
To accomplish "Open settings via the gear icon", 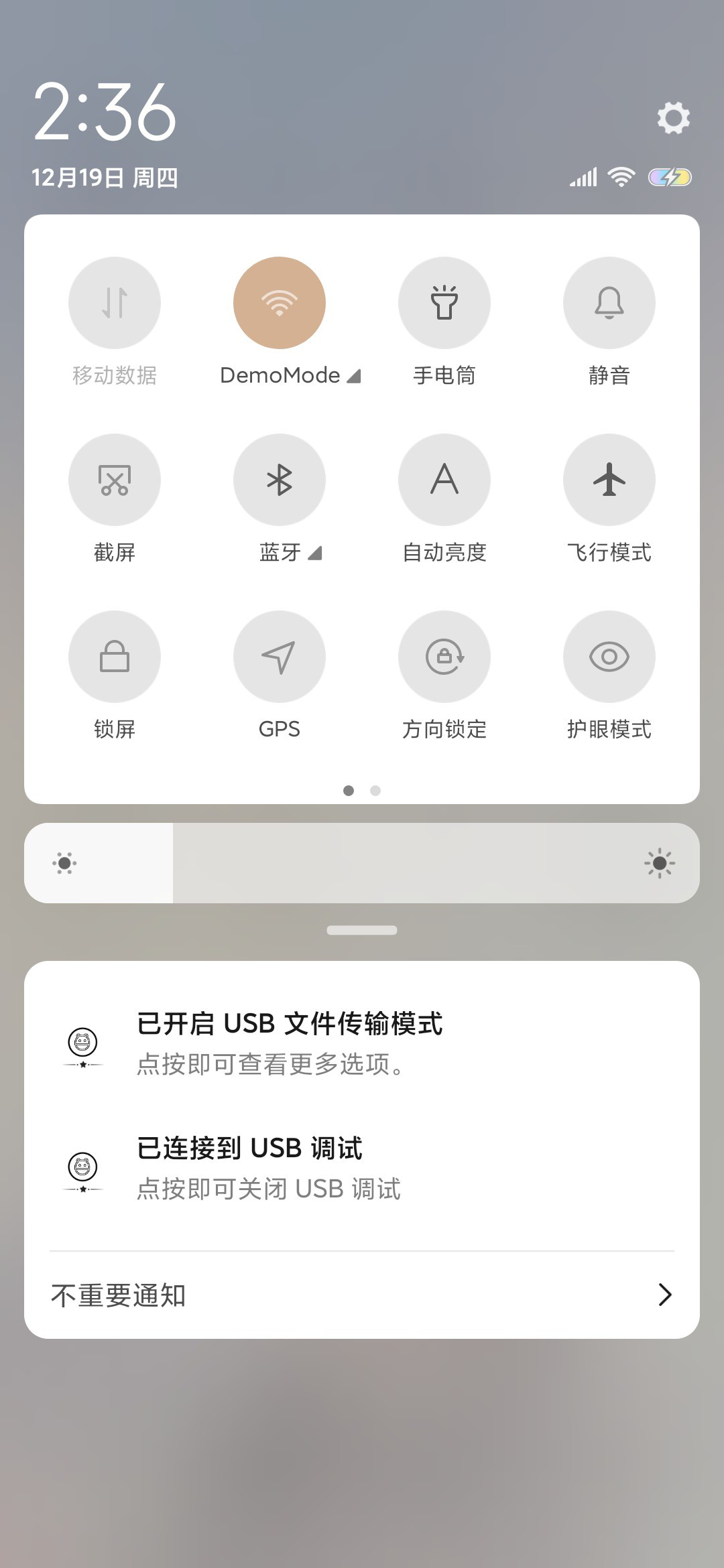I will coord(673,118).
